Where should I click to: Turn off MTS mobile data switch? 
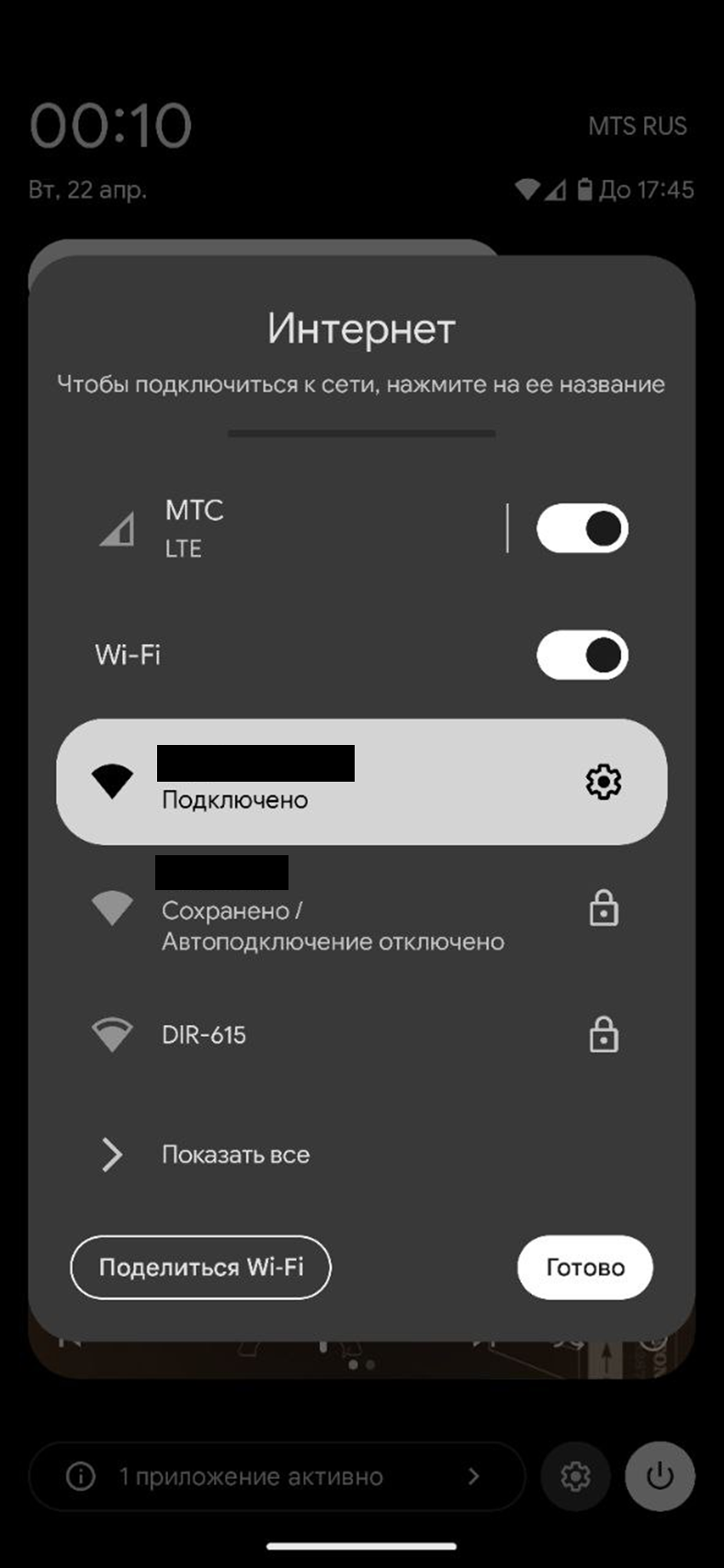[x=582, y=529]
